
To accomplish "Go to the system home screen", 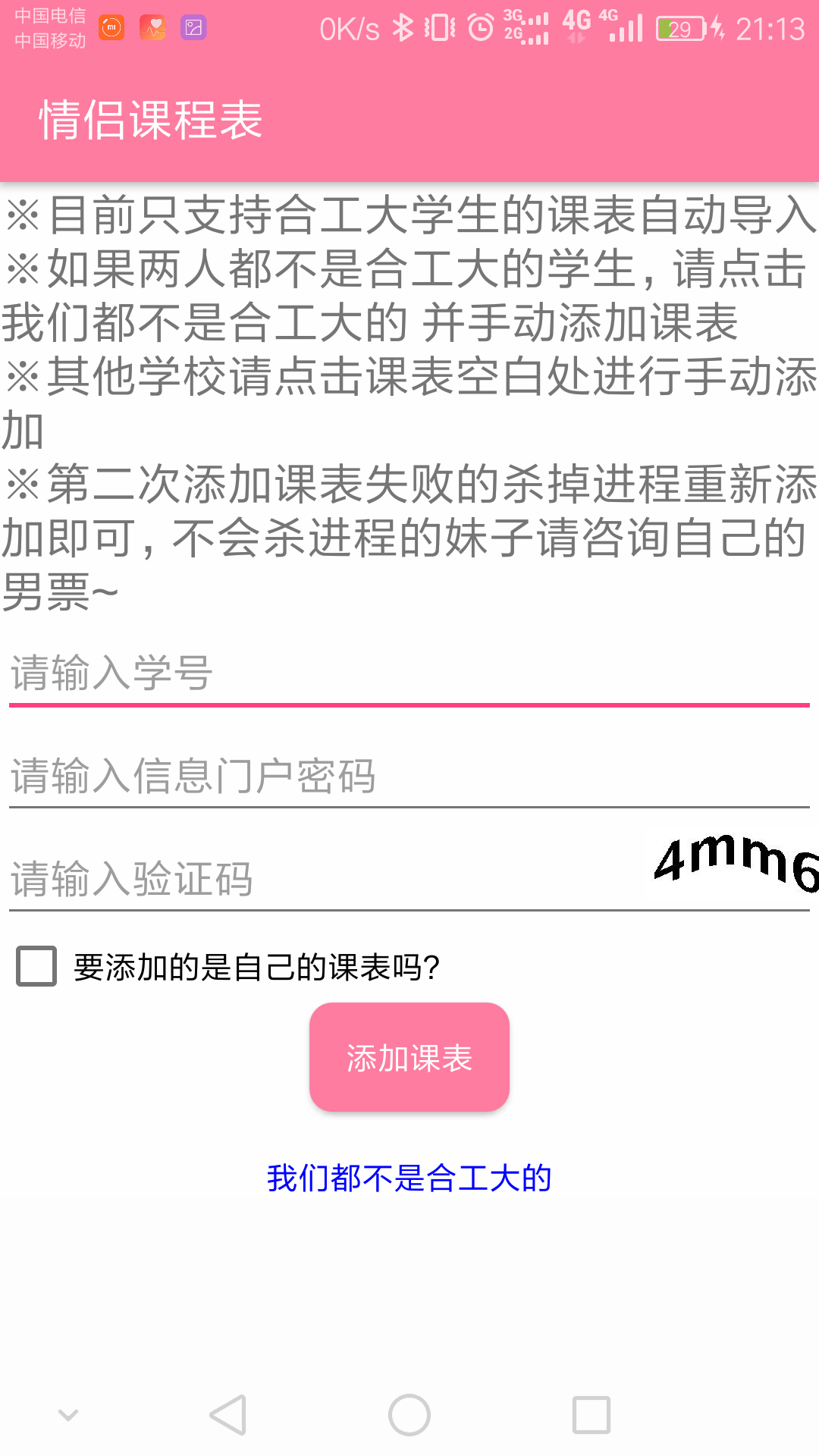I will tap(409, 1415).
